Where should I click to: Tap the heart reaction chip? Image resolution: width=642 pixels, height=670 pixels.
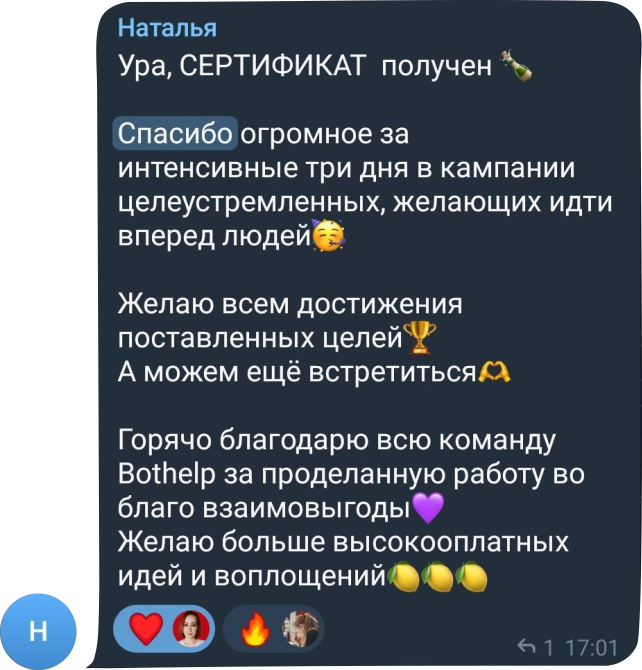click(x=164, y=629)
